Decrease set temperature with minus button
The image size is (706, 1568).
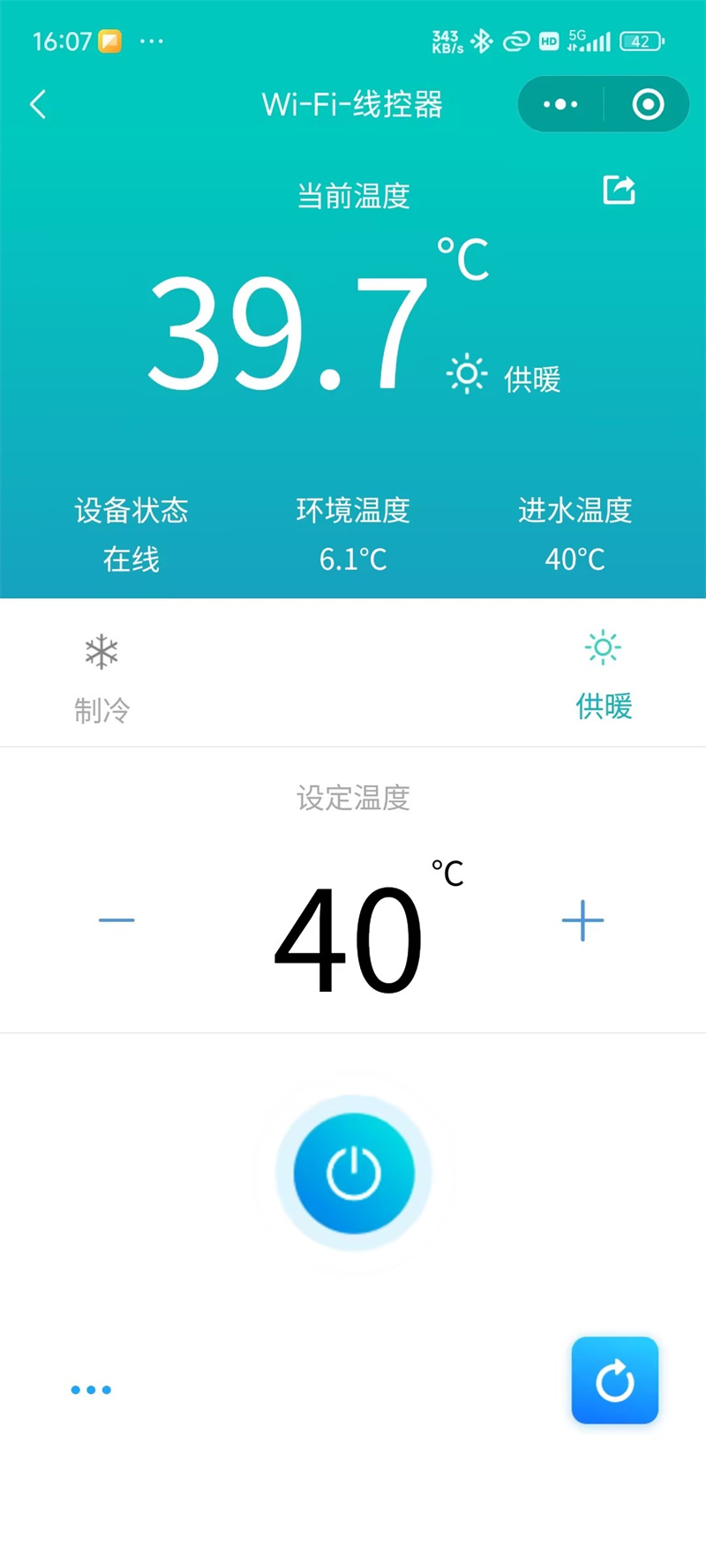point(116,920)
